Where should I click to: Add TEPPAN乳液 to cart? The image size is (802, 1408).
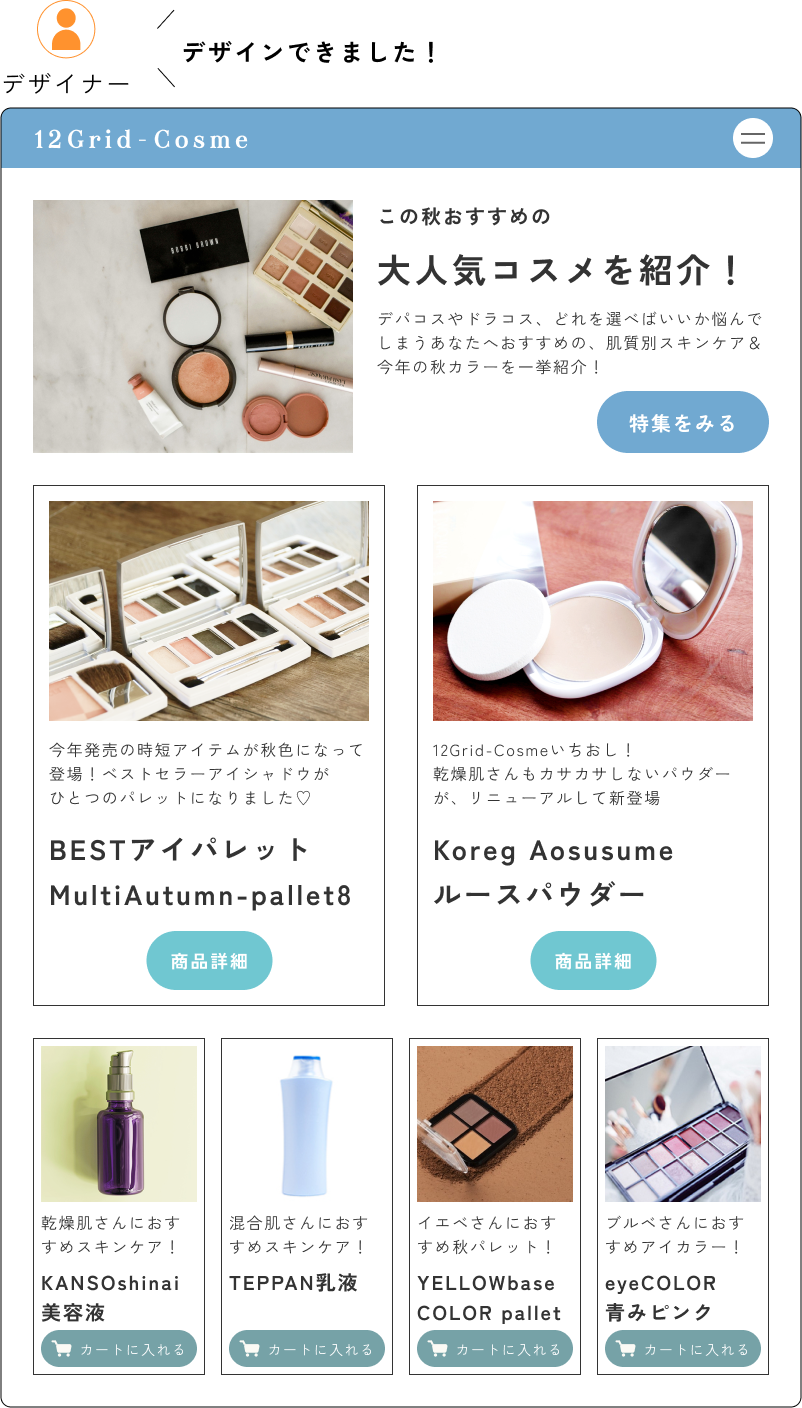coord(307,1349)
